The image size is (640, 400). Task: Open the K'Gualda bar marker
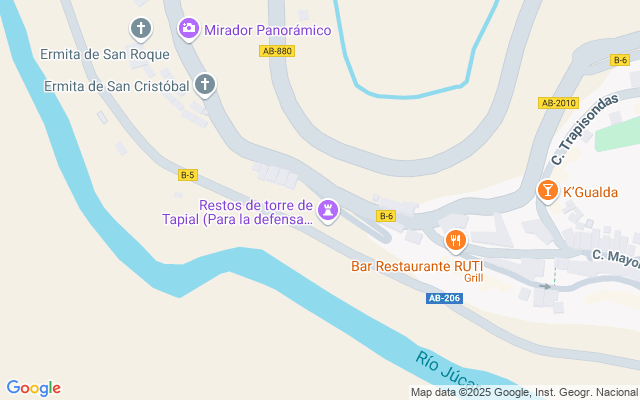pos(547,190)
